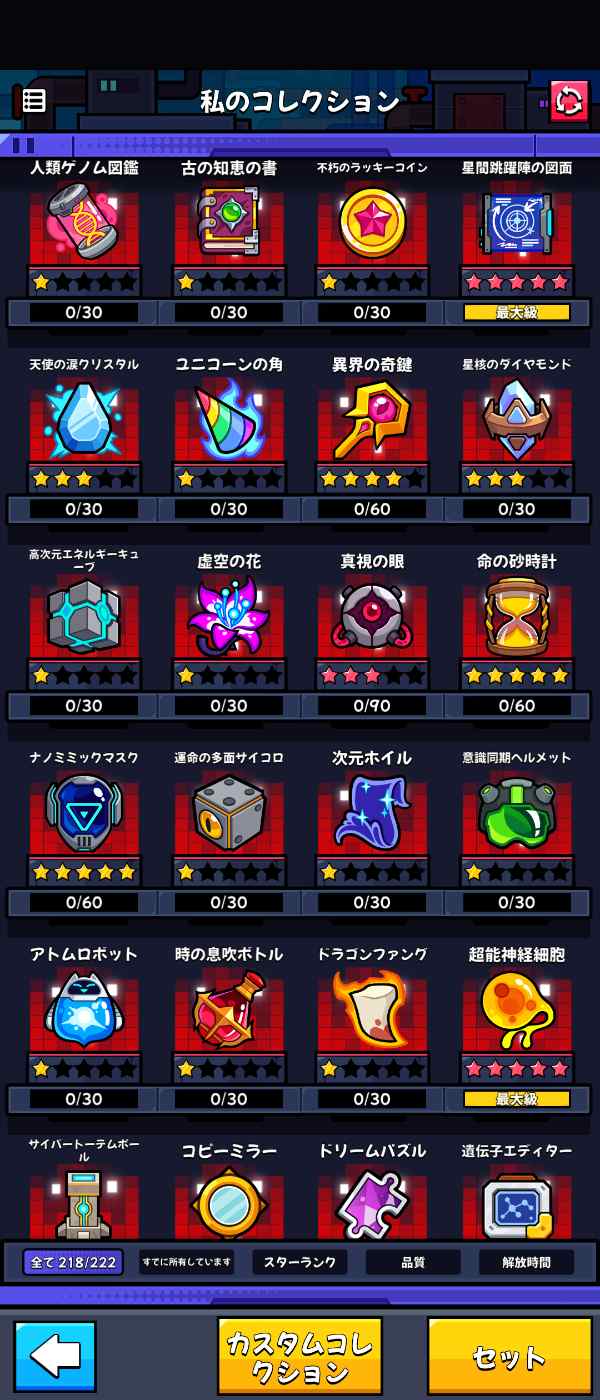Open カスタムコレクション
This screenshot has width=600, height=1400.
(x=300, y=1356)
